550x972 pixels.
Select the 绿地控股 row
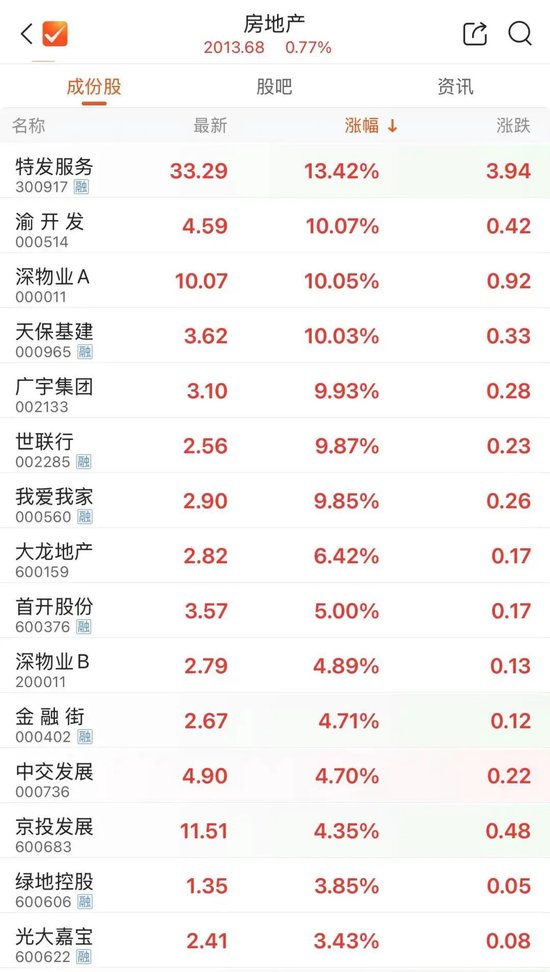tap(275, 885)
